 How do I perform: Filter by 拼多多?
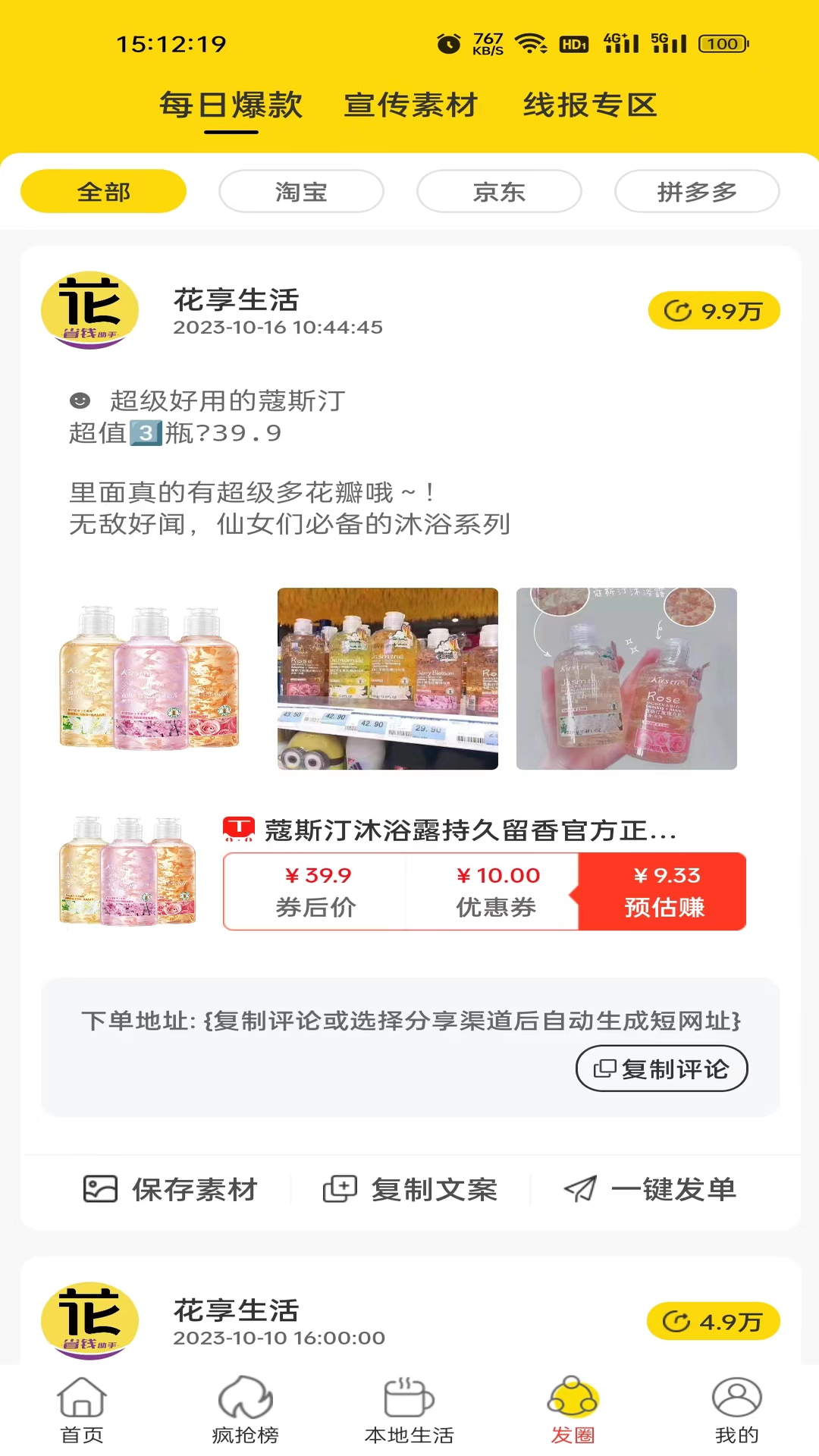click(697, 191)
